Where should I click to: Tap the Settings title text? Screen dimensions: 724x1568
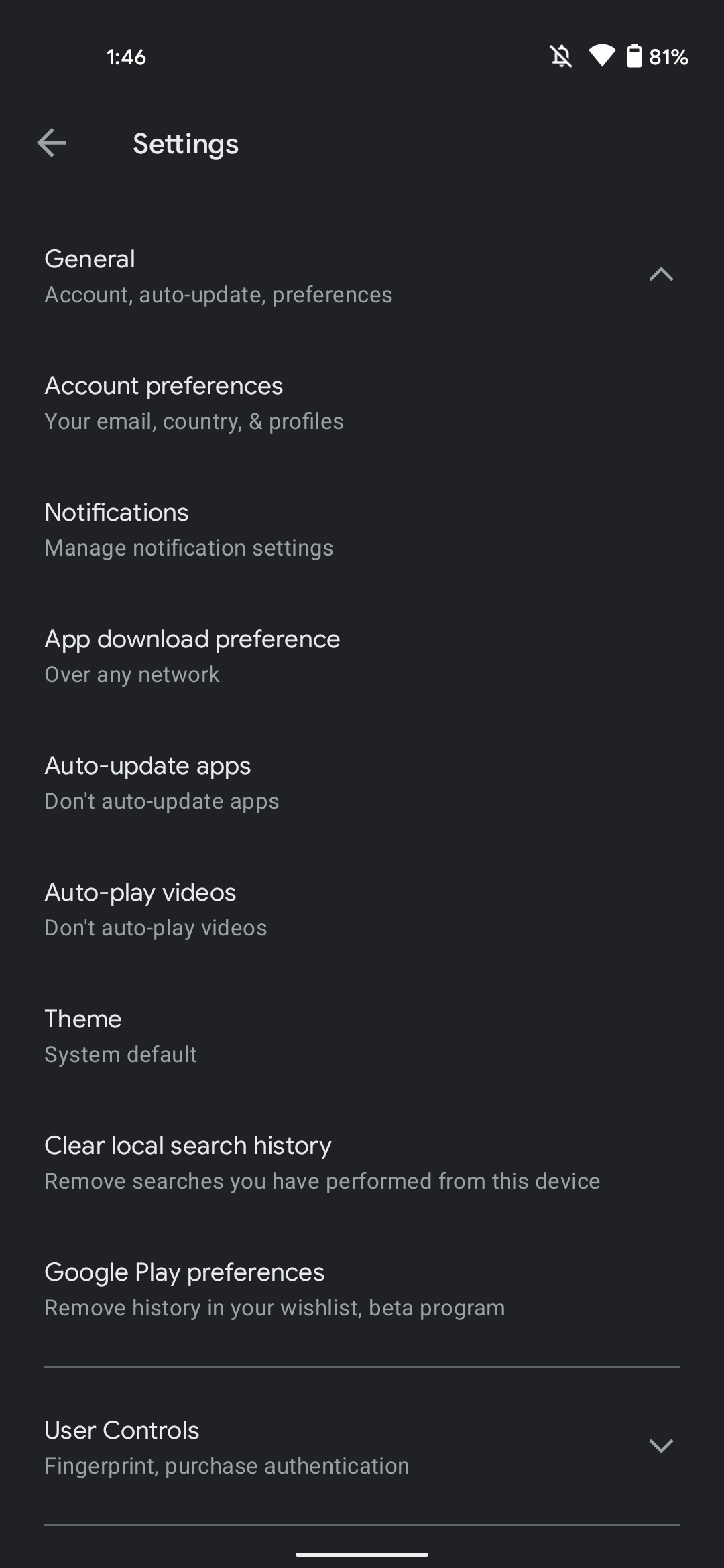pyautogui.click(x=186, y=142)
